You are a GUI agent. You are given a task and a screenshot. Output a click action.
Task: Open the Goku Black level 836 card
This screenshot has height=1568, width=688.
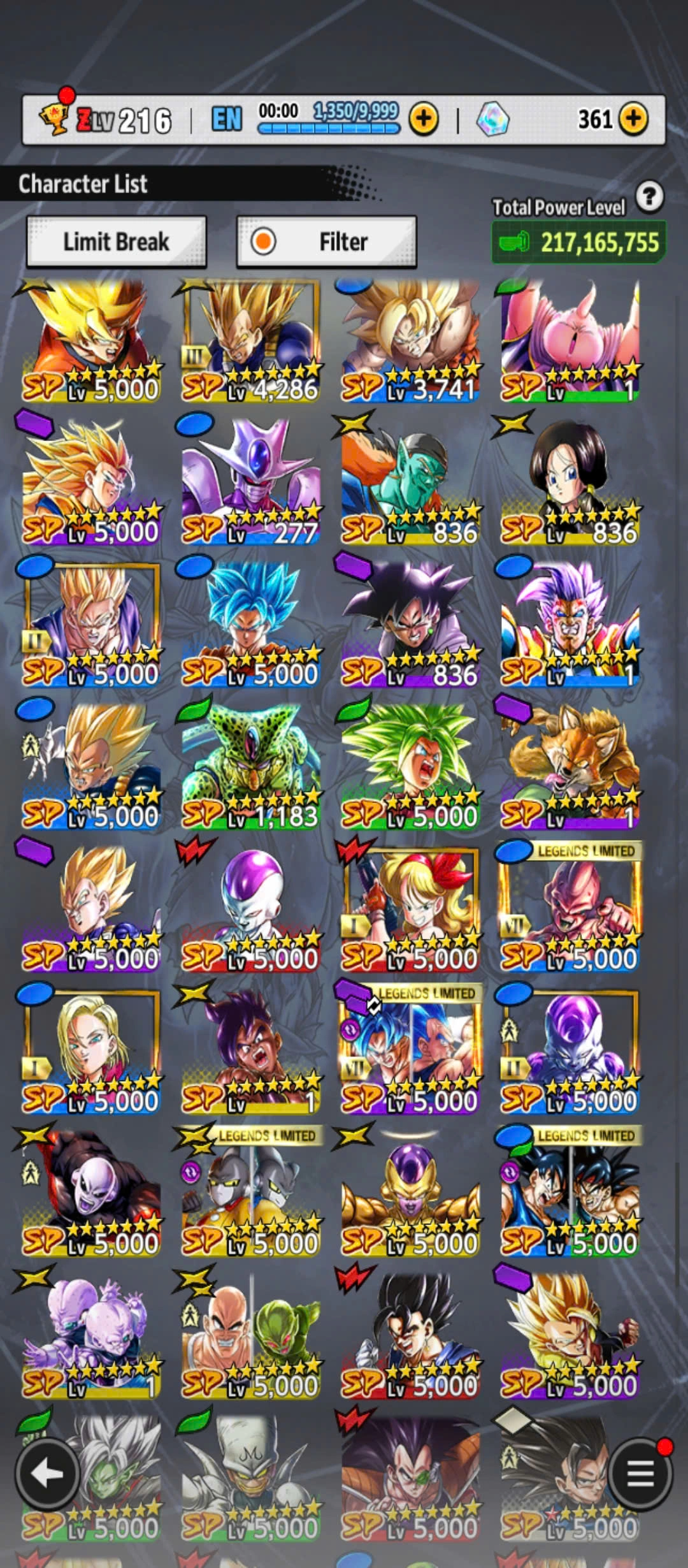coord(410,626)
